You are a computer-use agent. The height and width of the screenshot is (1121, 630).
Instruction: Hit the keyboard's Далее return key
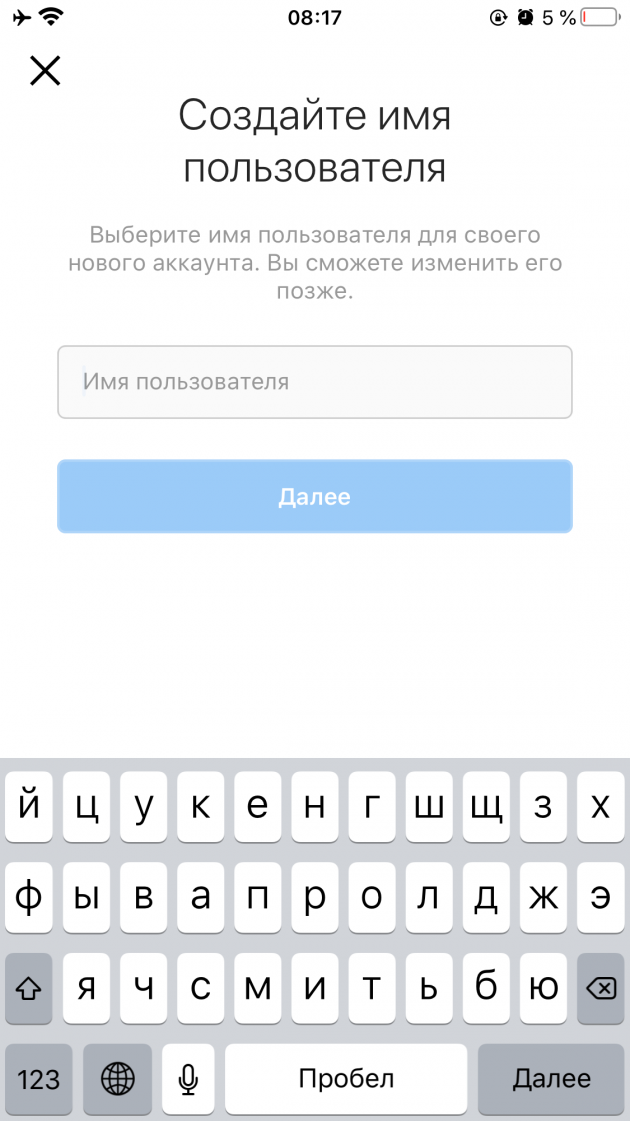(x=551, y=1078)
